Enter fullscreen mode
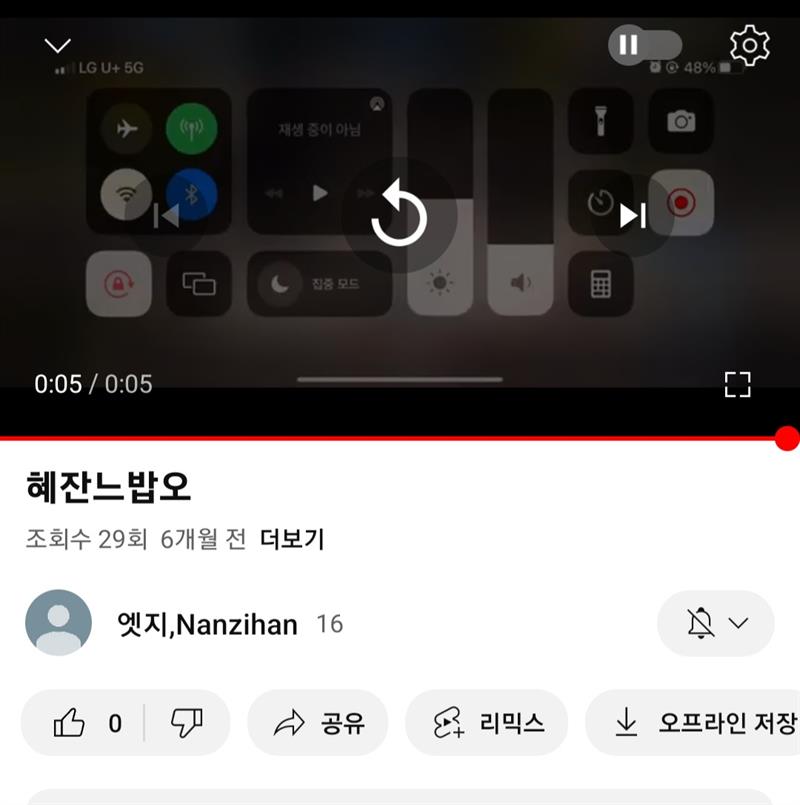 click(737, 384)
